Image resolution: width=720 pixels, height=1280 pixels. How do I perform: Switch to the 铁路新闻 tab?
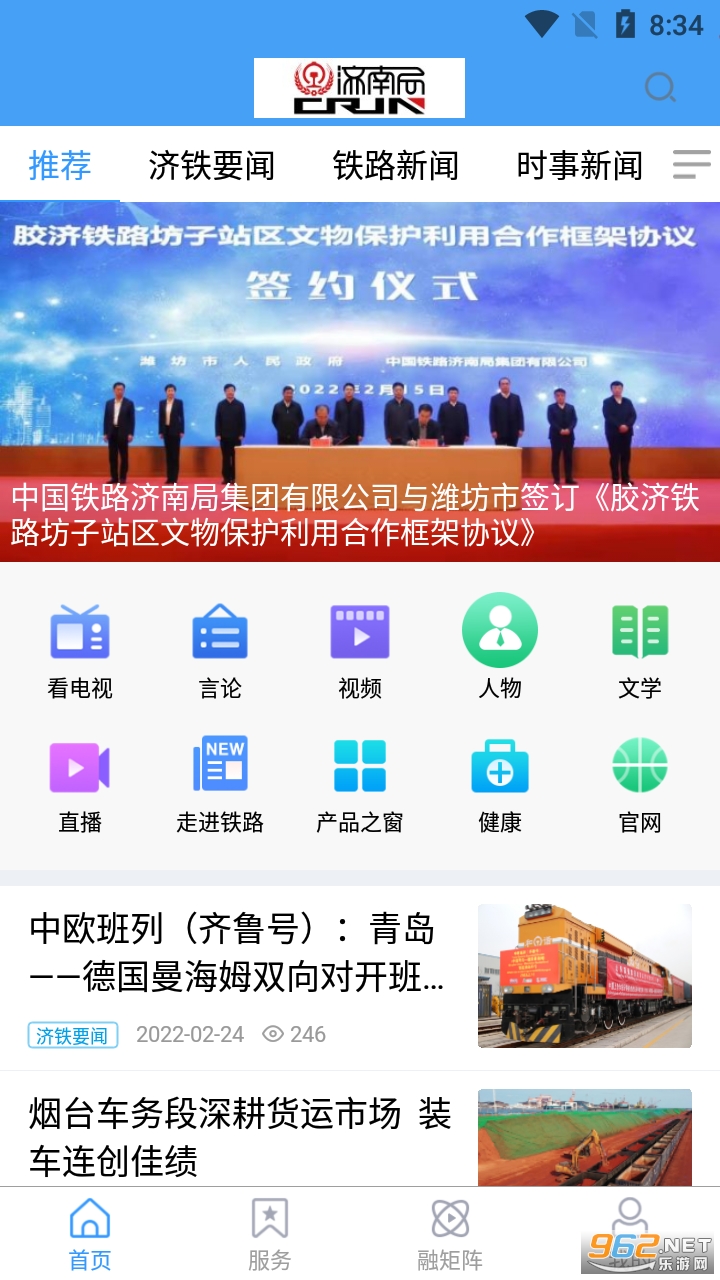click(x=395, y=165)
